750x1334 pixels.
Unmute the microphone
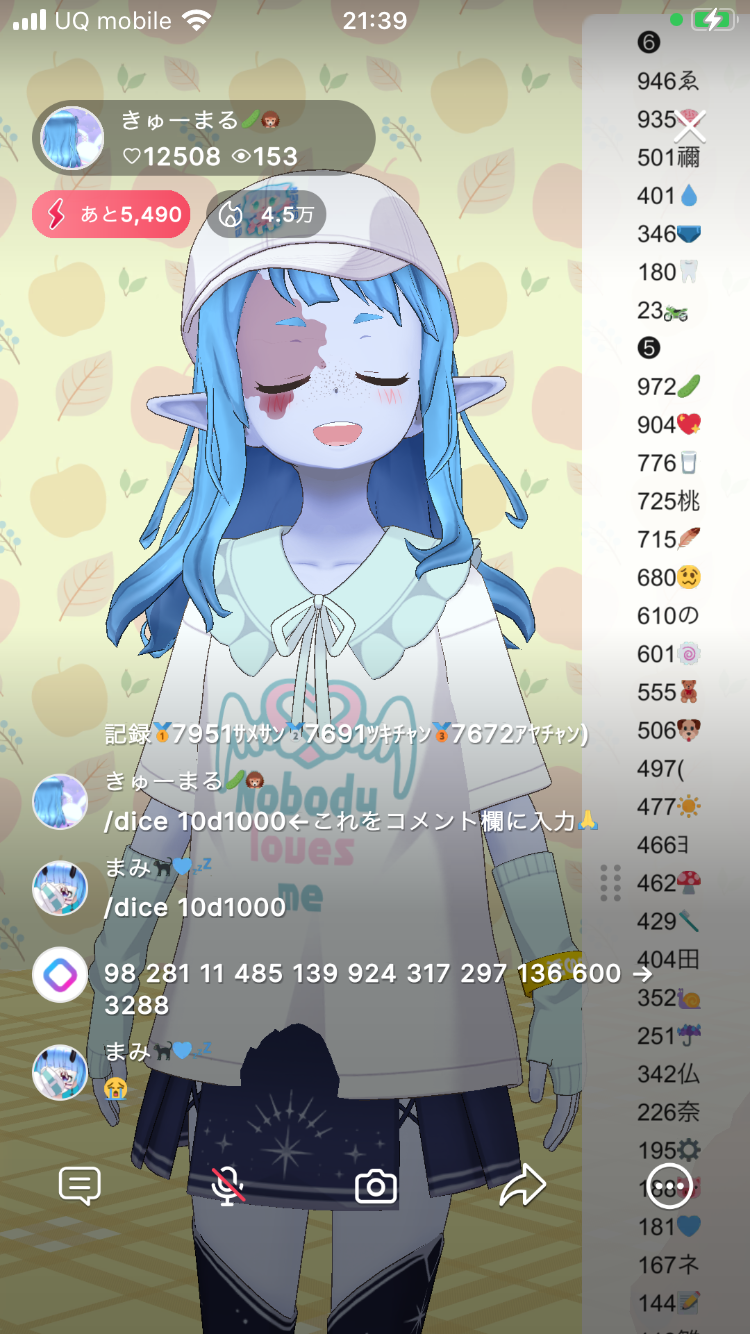pyautogui.click(x=229, y=1186)
